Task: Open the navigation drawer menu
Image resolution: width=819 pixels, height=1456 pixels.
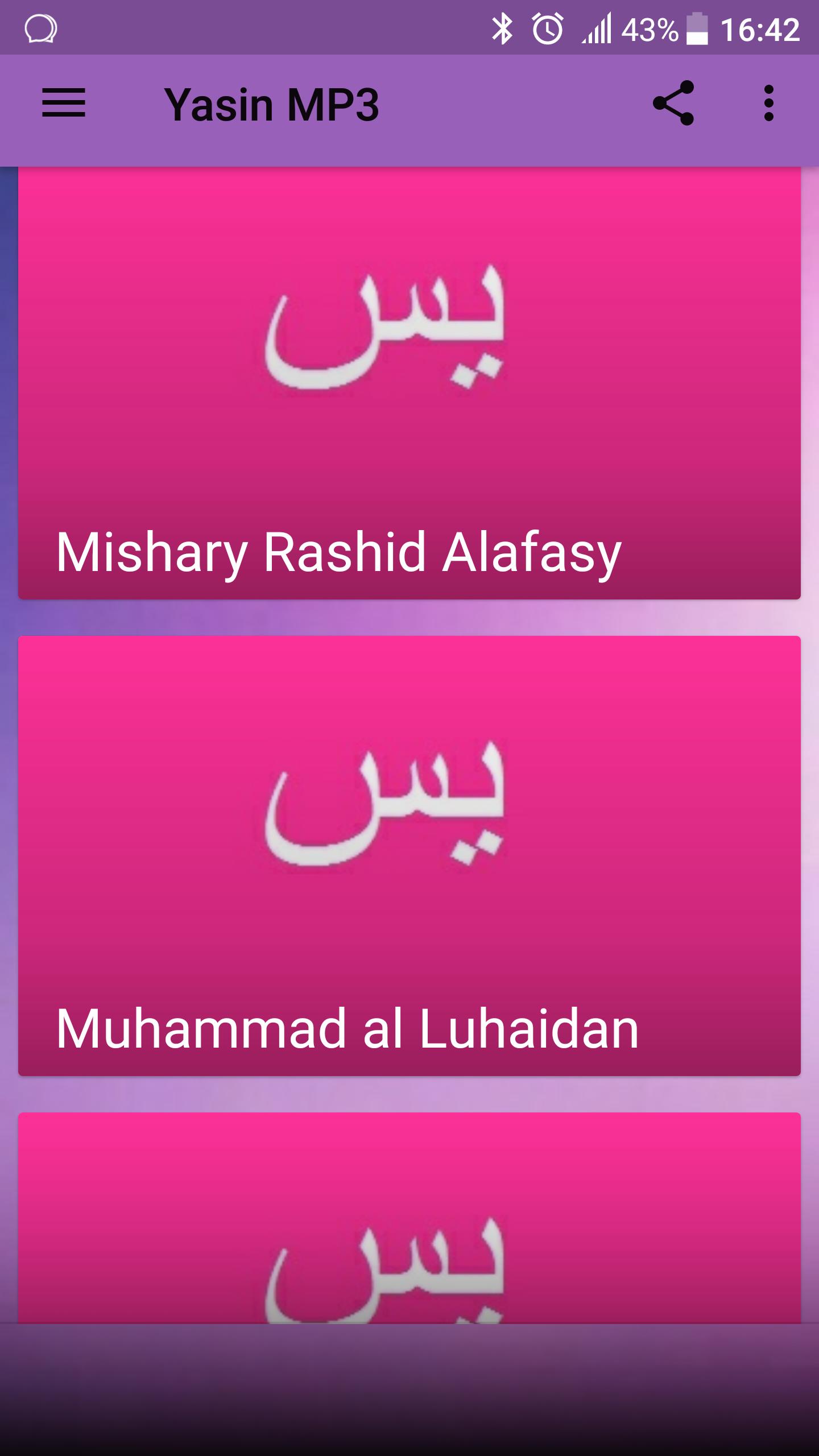Action: pos(64,104)
